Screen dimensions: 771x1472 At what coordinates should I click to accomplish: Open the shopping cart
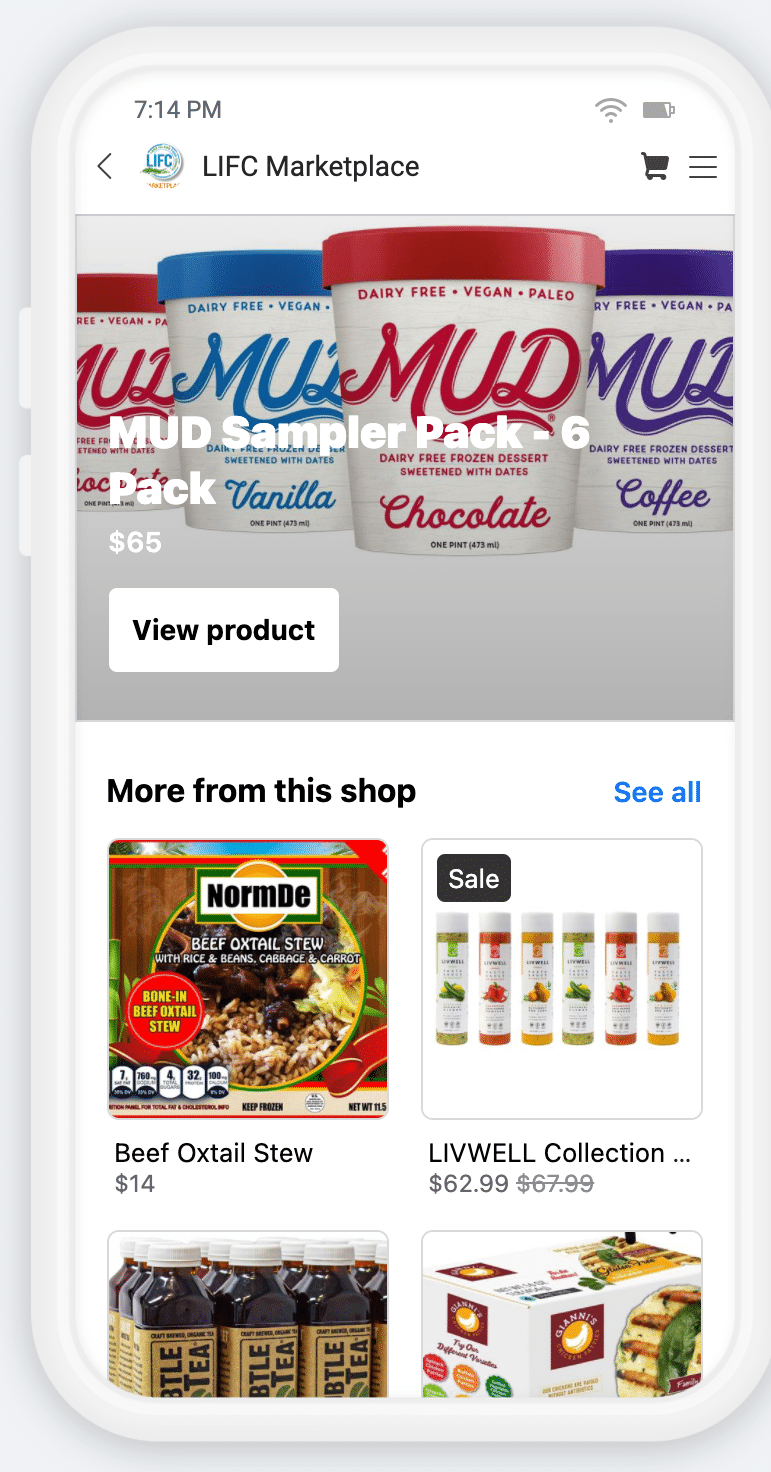tap(655, 166)
